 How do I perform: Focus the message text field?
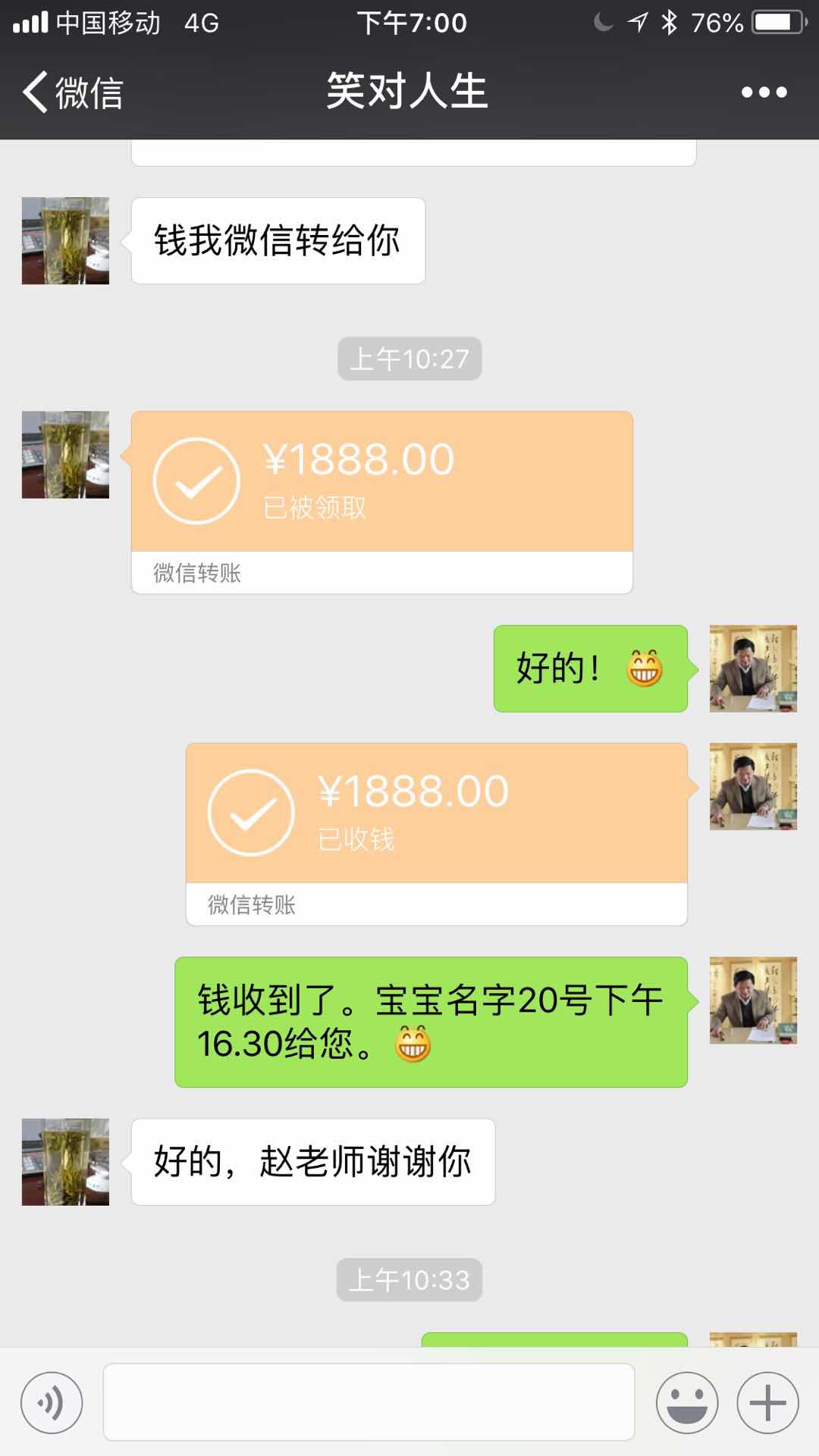pyautogui.click(x=369, y=1402)
